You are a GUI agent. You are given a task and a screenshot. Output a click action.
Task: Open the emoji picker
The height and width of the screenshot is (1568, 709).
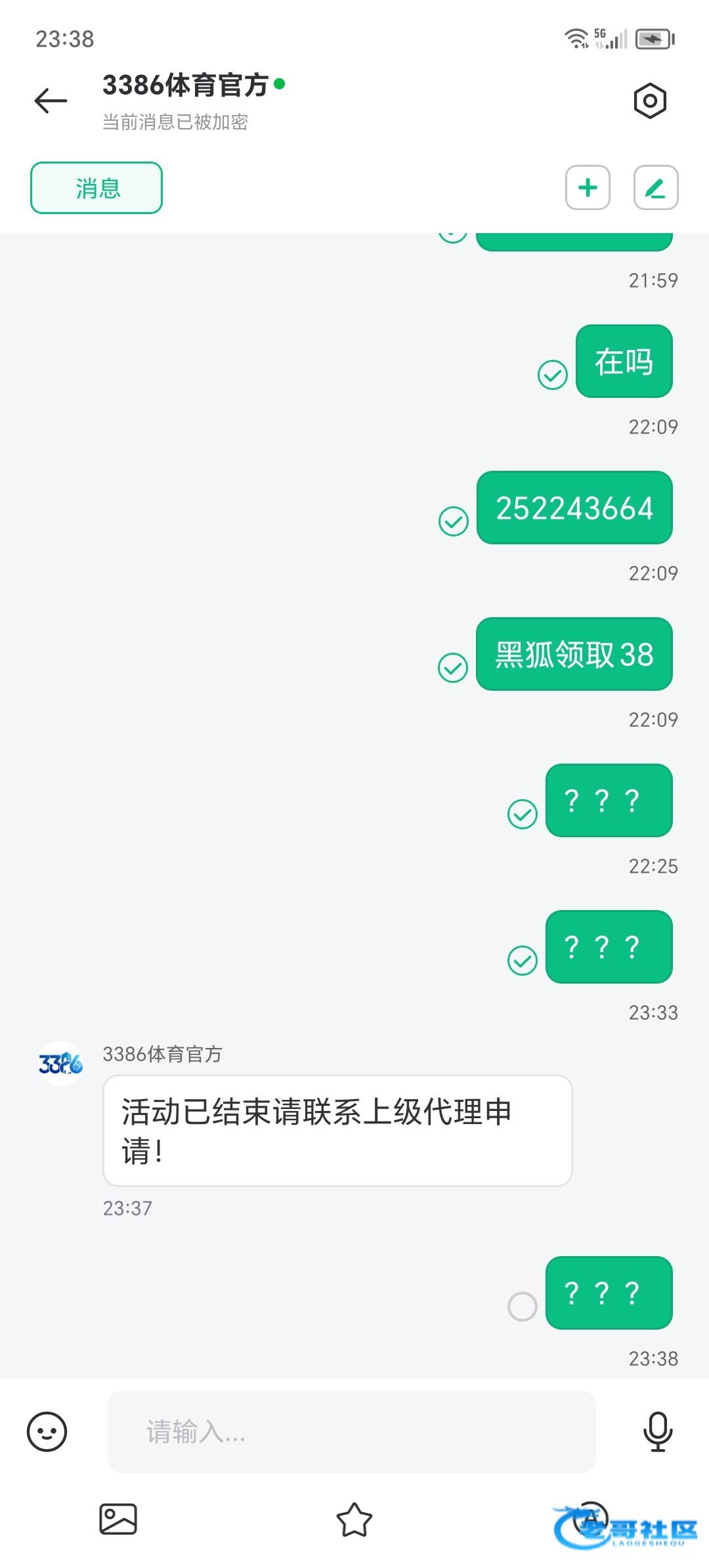click(47, 1431)
